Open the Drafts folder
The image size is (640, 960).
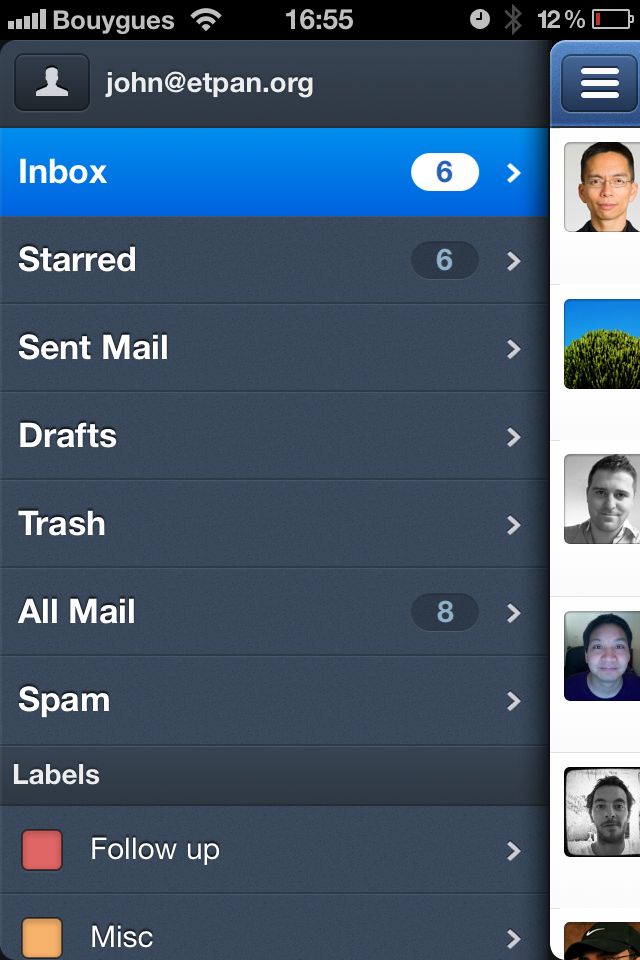(x=272, y=436)
